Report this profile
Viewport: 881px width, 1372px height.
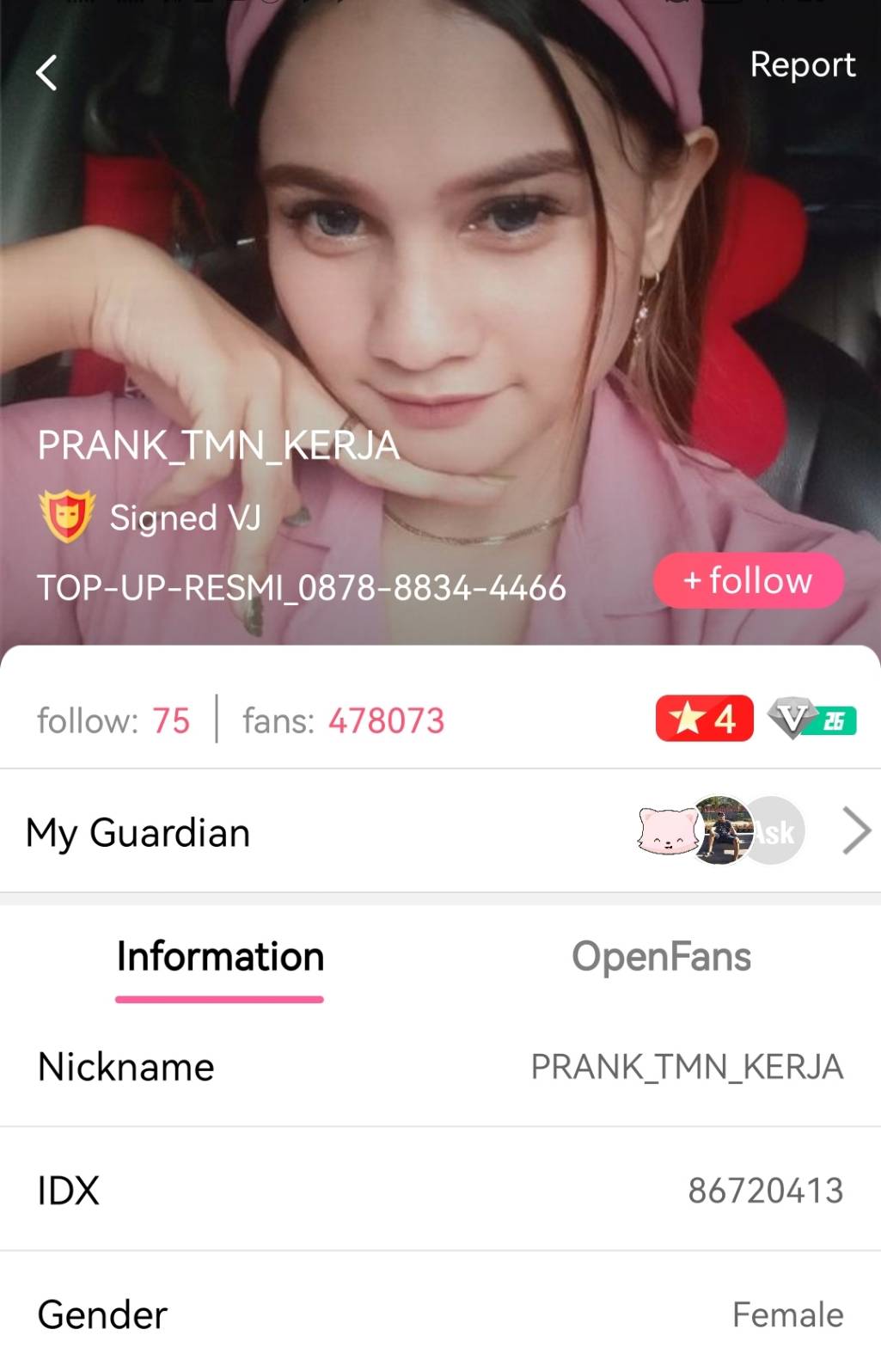point(802,65)
